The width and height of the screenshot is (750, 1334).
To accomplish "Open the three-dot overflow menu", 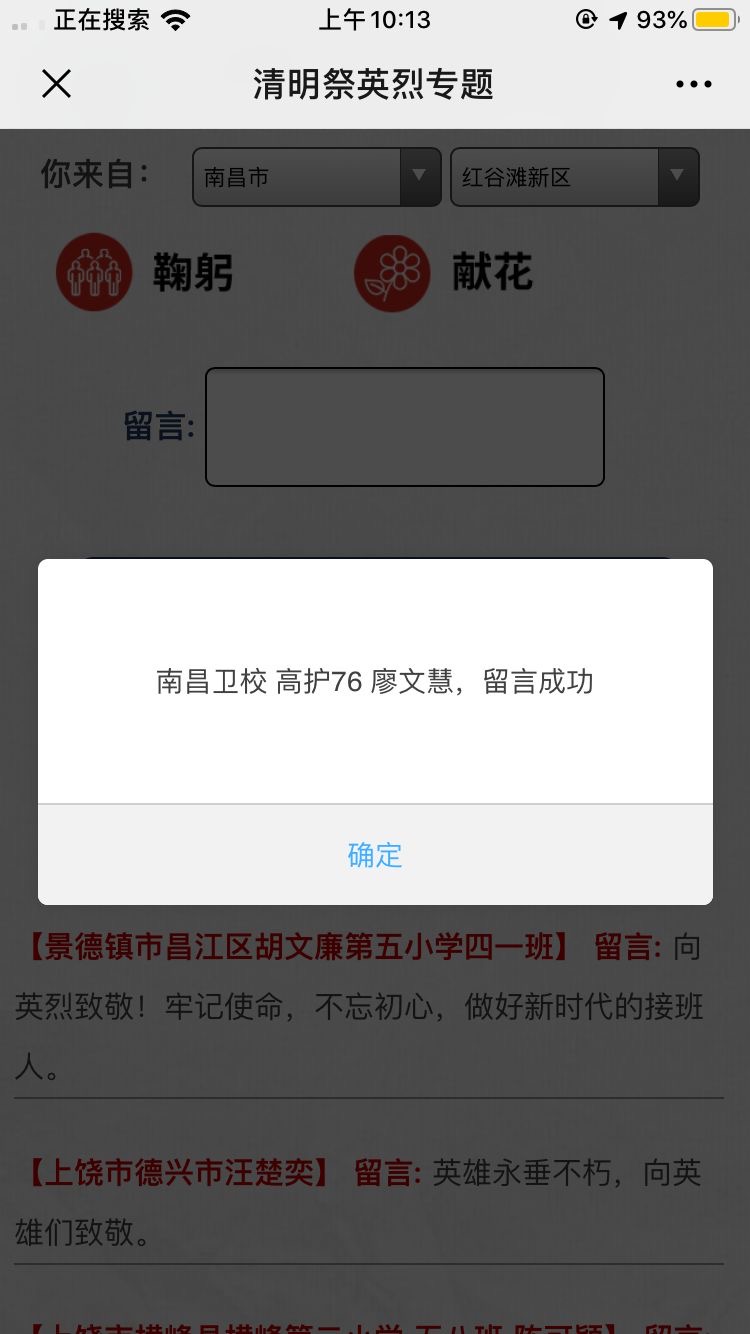I will pyautogui.click(x=694, y=85).
